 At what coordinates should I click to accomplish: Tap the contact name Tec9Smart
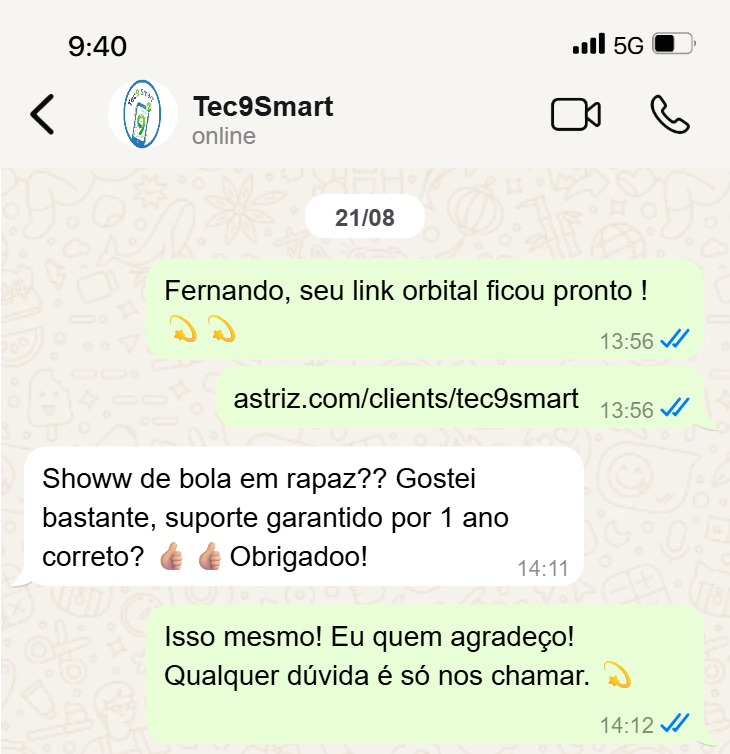click(262, 107)
